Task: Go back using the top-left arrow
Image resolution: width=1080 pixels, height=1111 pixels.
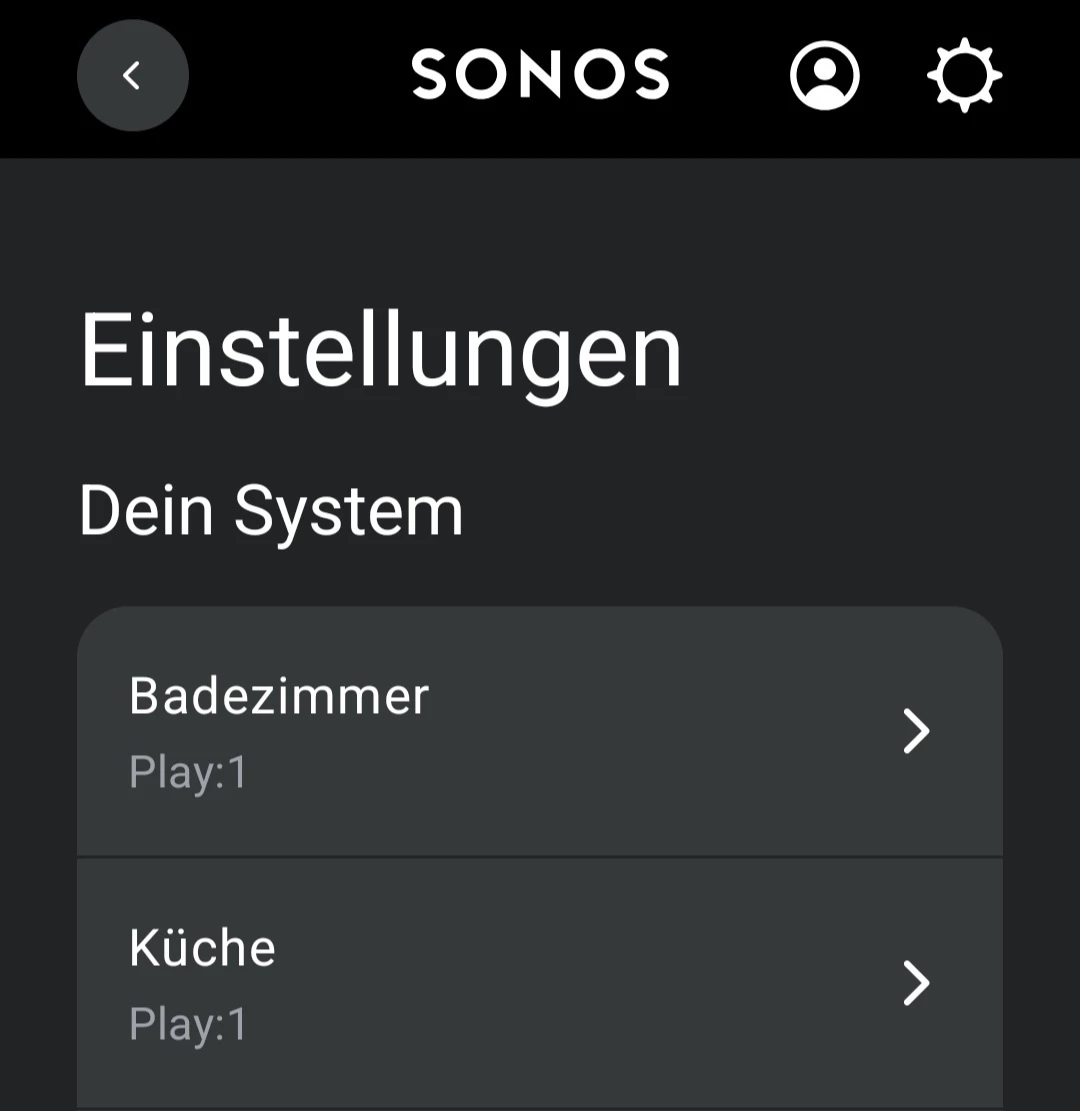Action: click(132, 75)
